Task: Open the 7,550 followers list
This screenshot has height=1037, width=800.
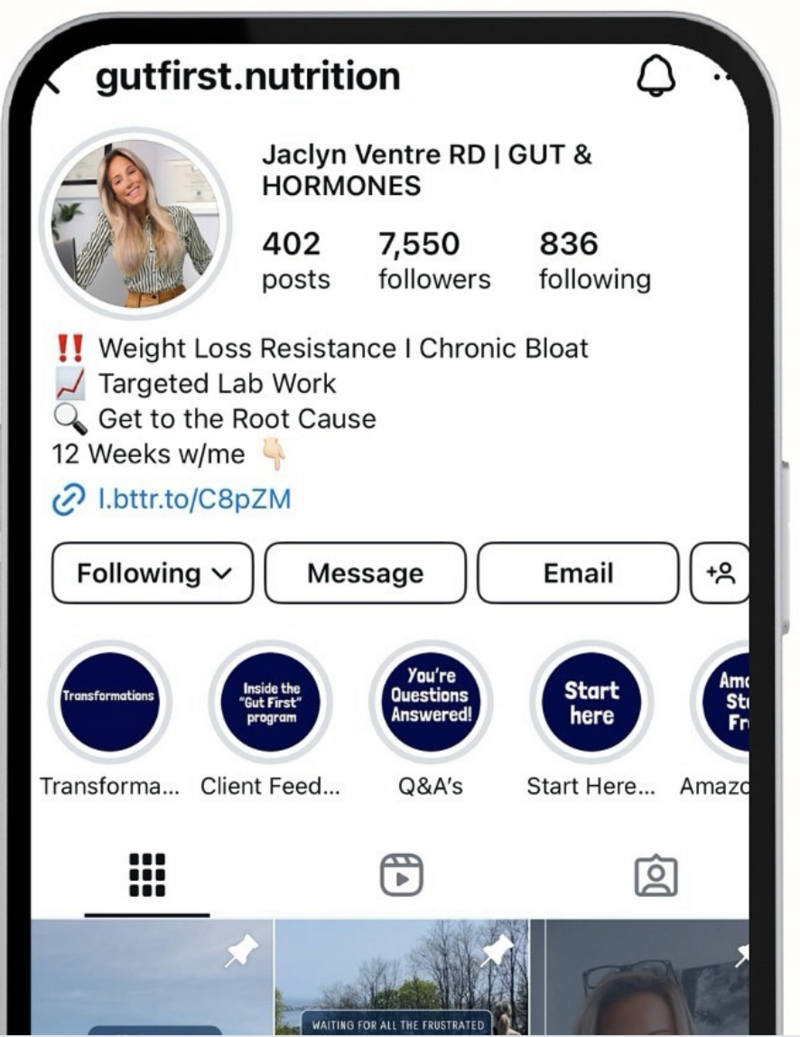Action: point(434,260)
